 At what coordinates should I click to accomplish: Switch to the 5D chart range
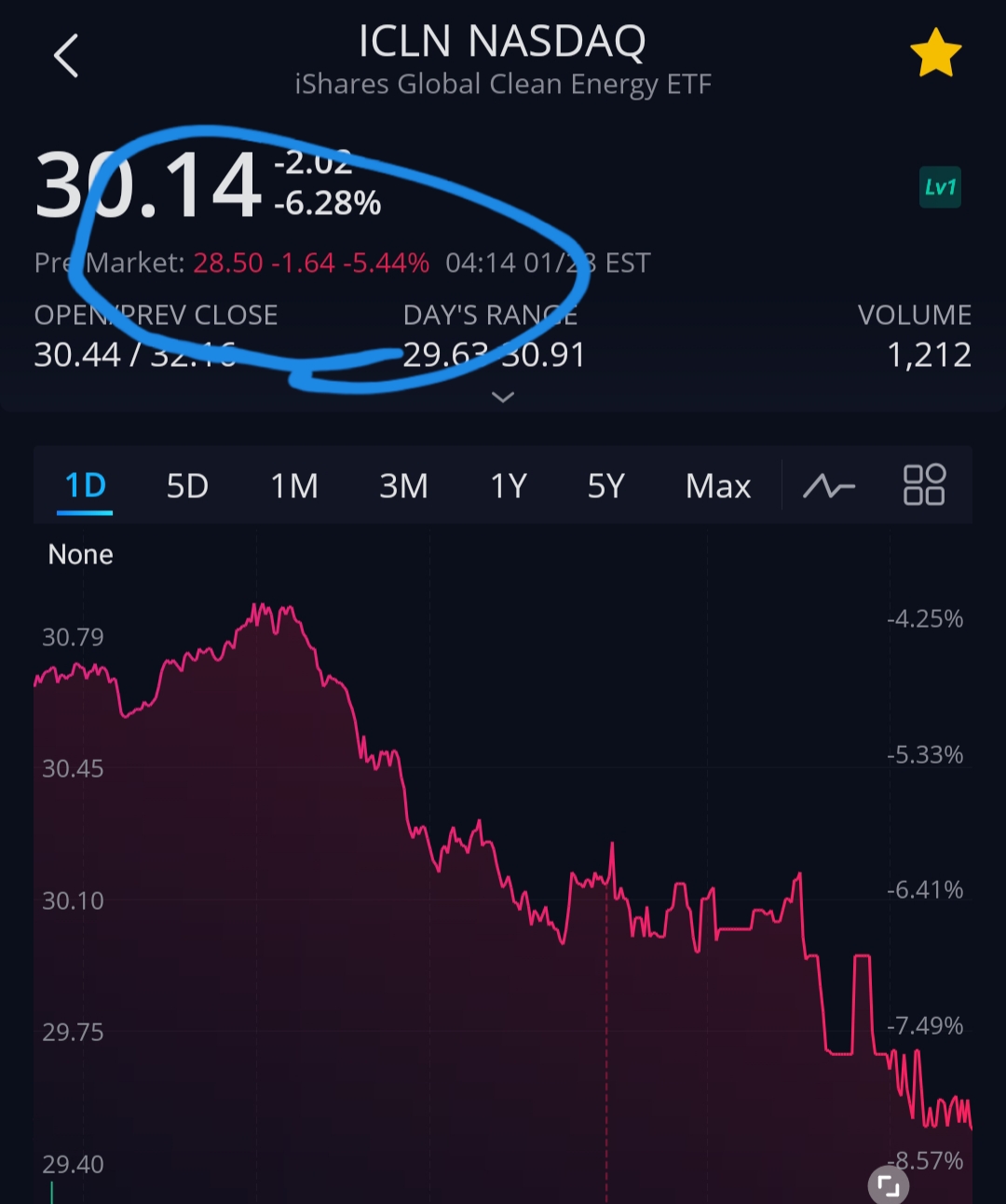[x=187, y=485]
